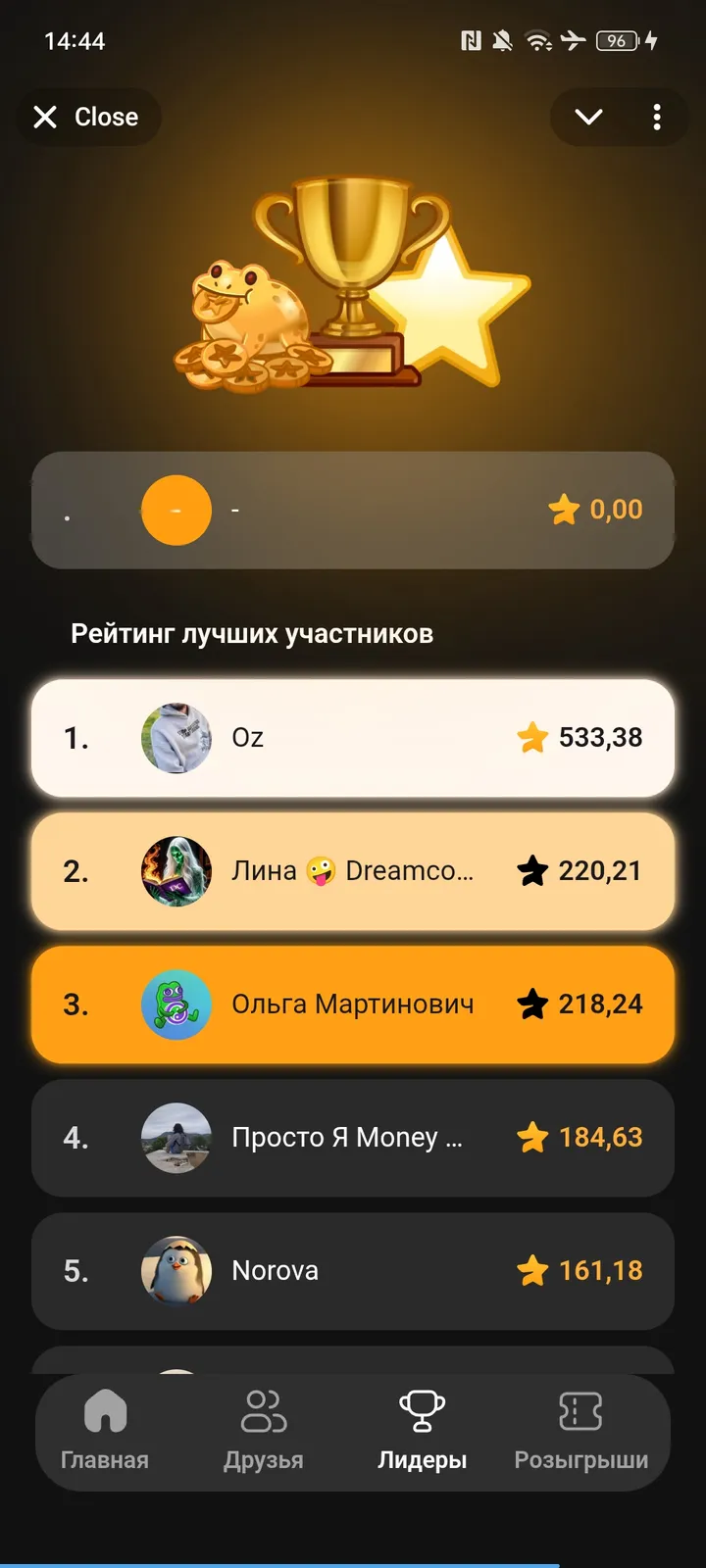The image size is (706, 1568).
Task: Switch to the Главная tab
Action: (x=105, y=1431)
